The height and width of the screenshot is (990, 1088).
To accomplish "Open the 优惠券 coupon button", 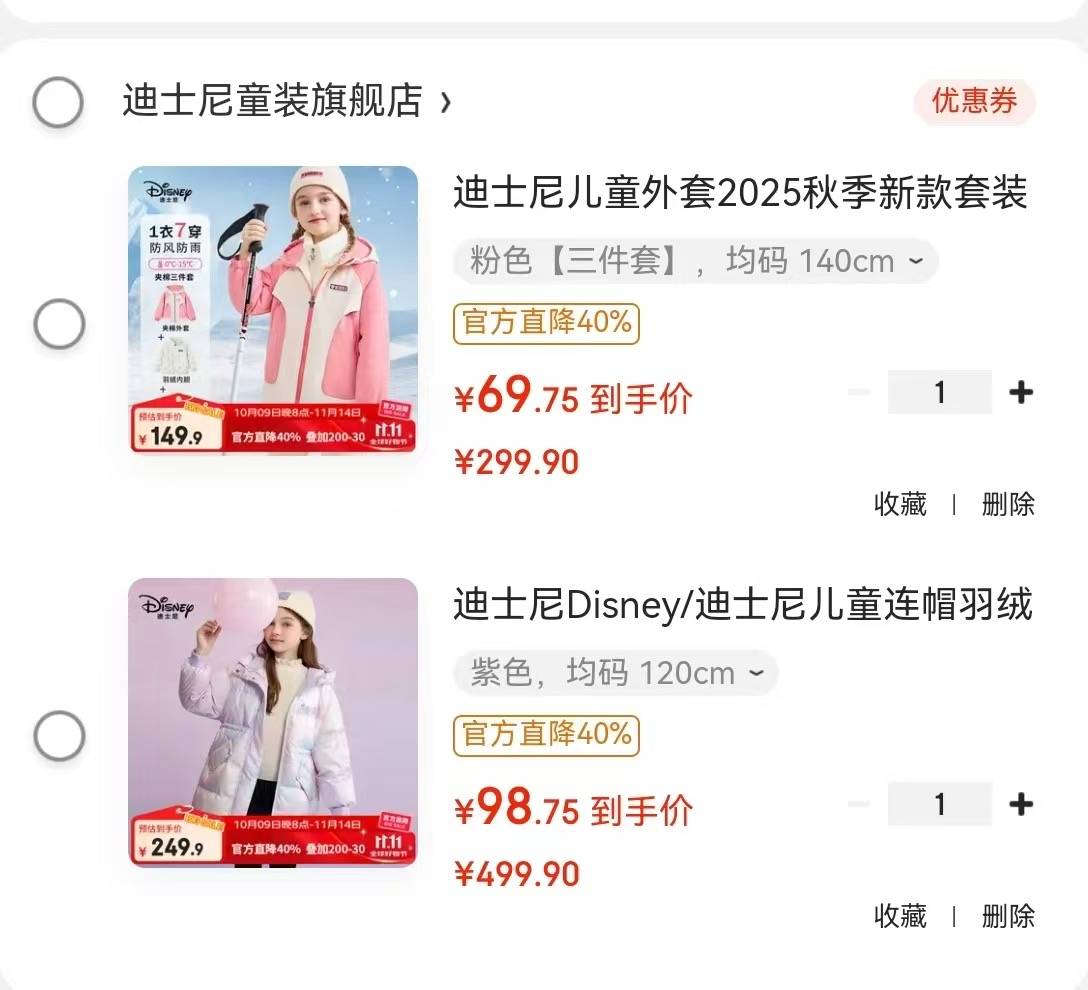I will (x=974, y=101).
